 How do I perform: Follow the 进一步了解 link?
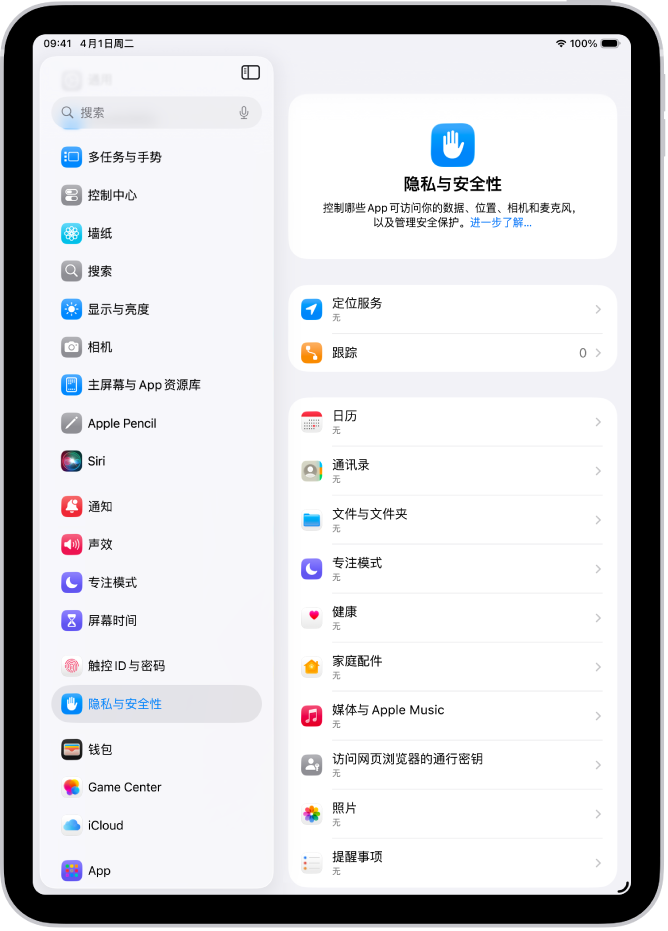pos(501,223)
